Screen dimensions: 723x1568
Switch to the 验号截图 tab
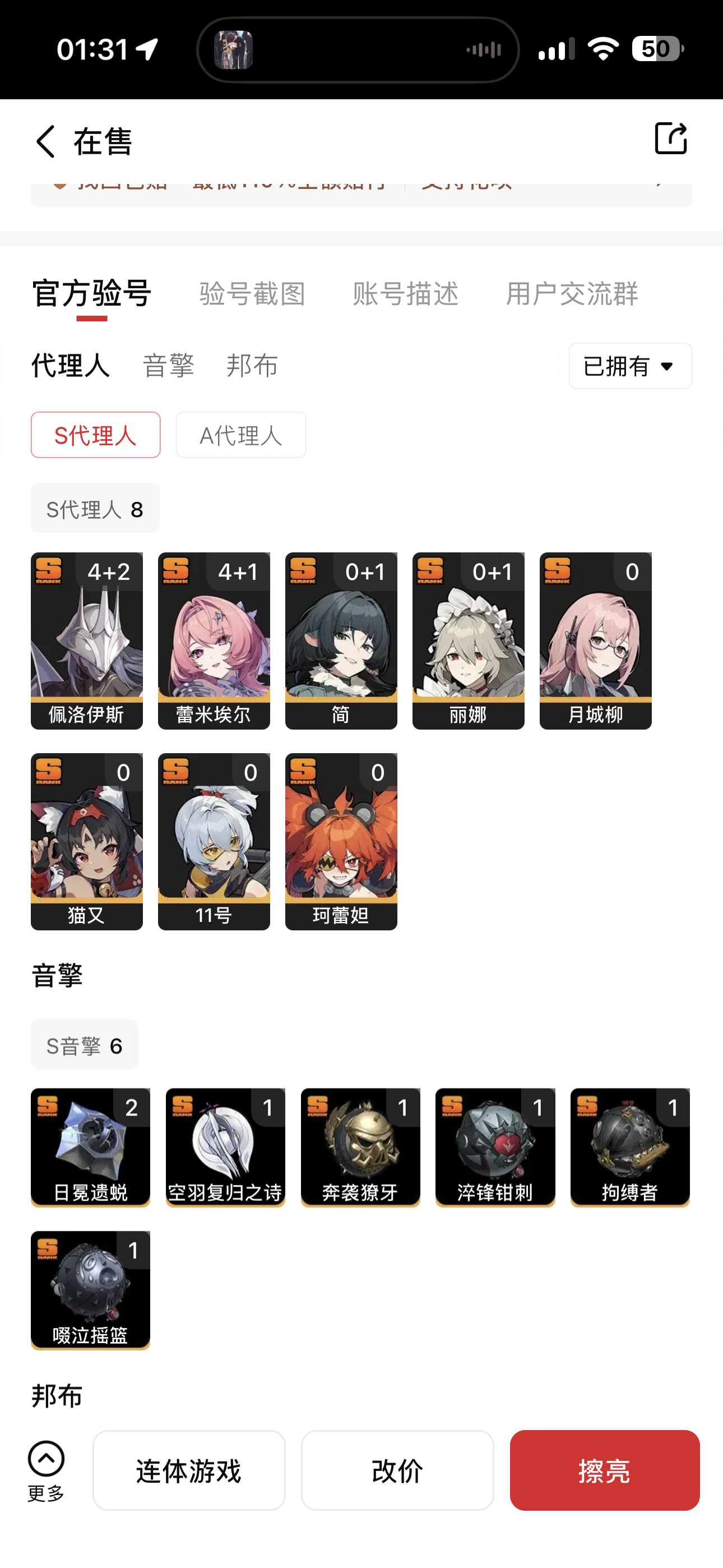252,294
